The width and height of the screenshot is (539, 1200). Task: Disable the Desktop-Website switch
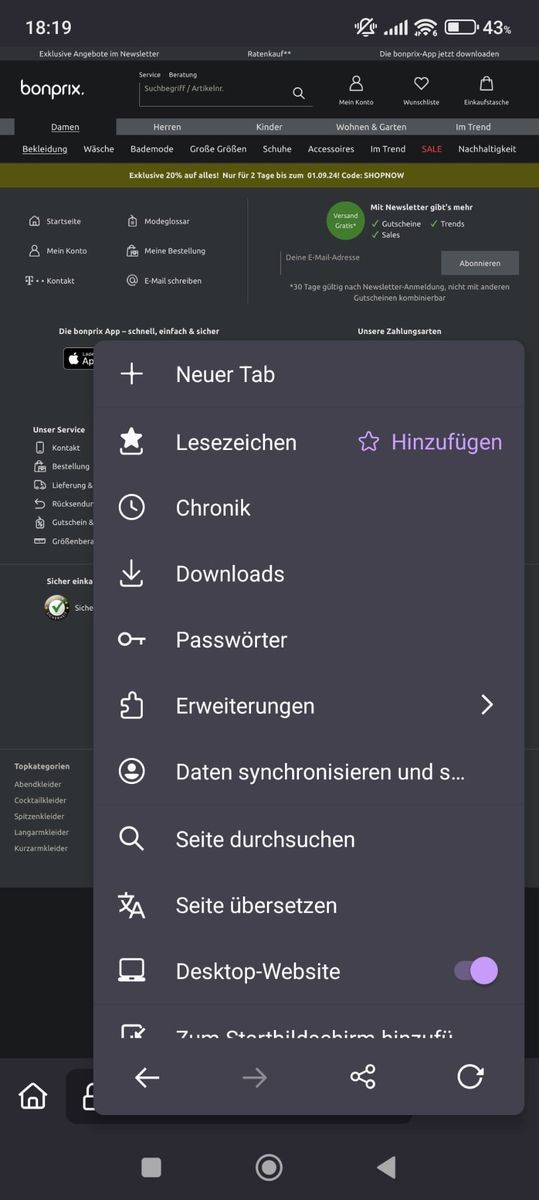(x=476, y=970)
